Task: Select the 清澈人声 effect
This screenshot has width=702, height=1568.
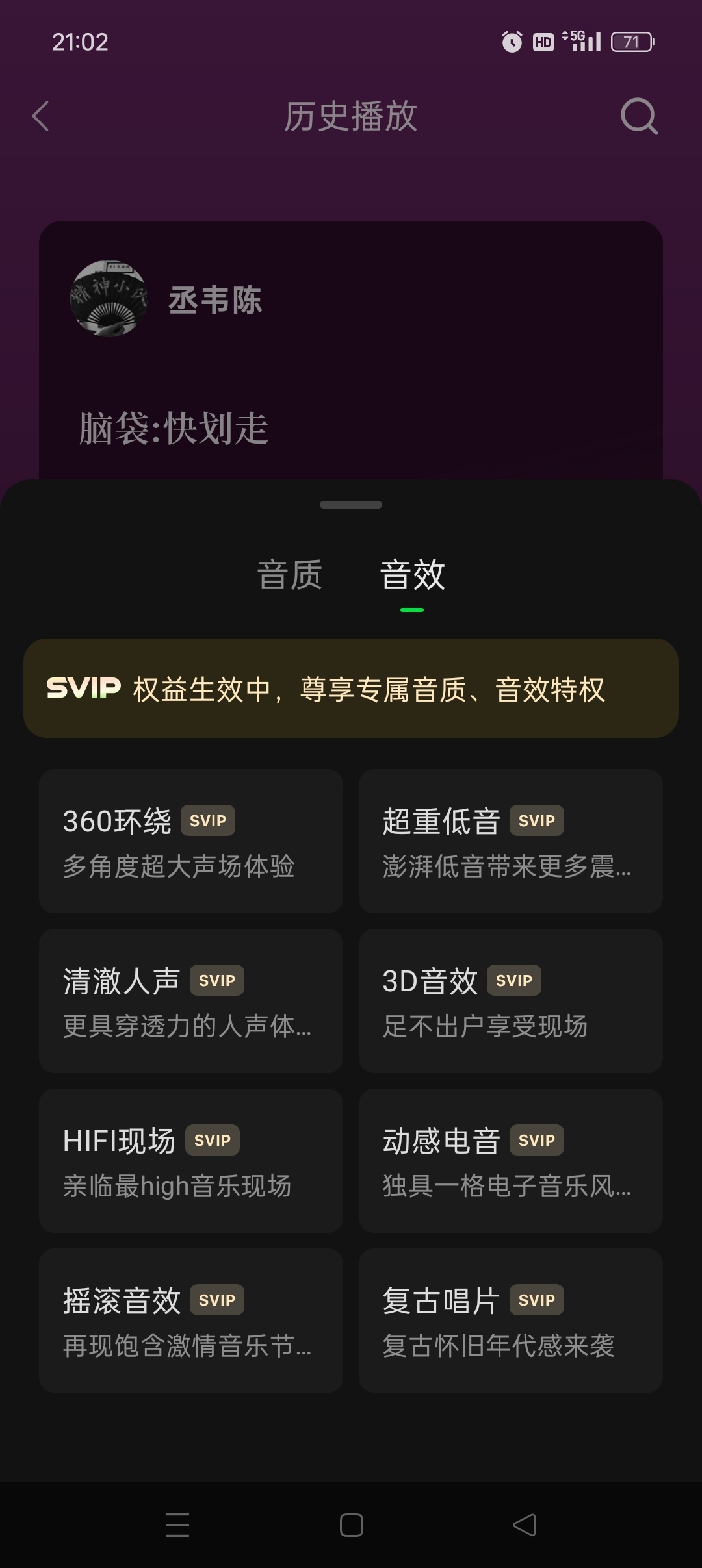Action: click(191, 1001)
